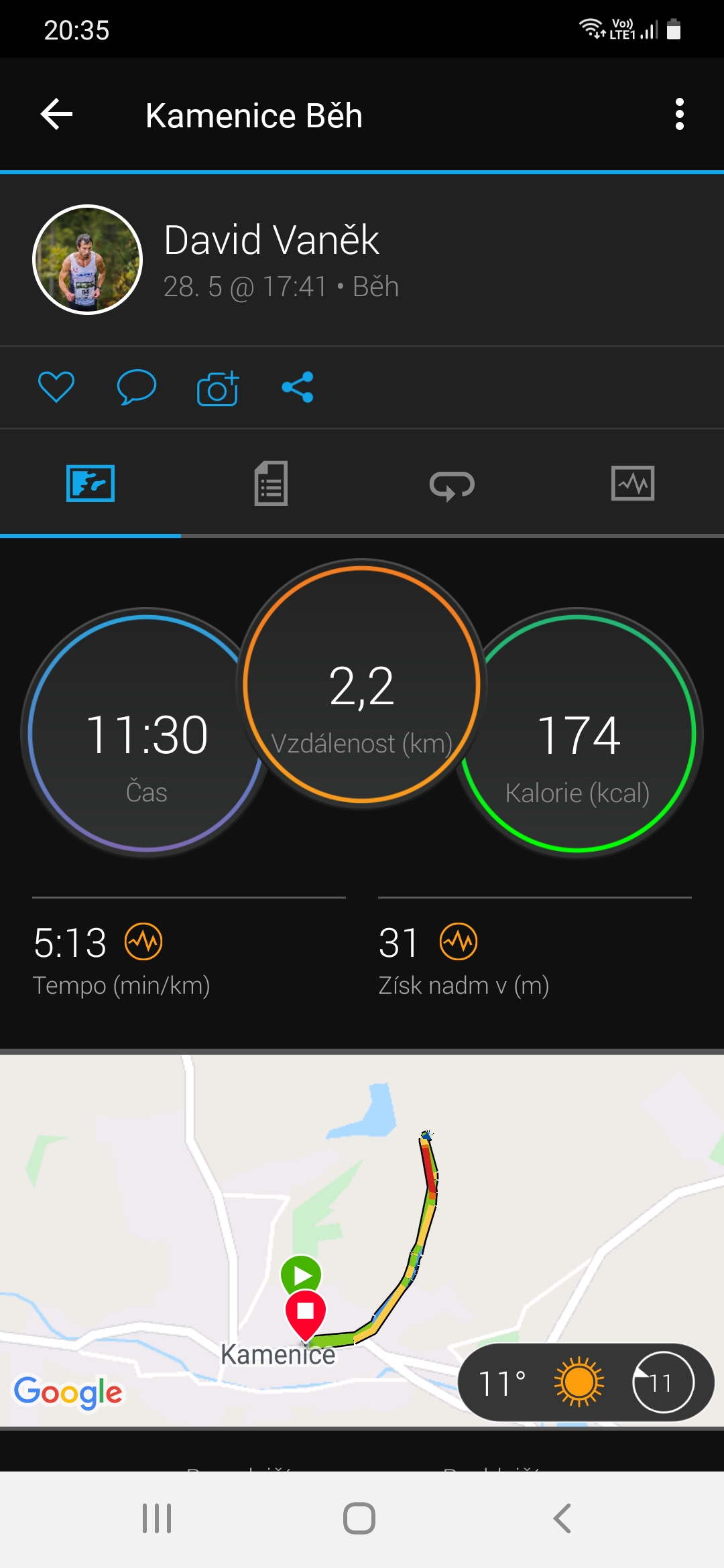Screen dimensions: 724x1568
Task: Tap the system home button
Action: point(359,1518)
